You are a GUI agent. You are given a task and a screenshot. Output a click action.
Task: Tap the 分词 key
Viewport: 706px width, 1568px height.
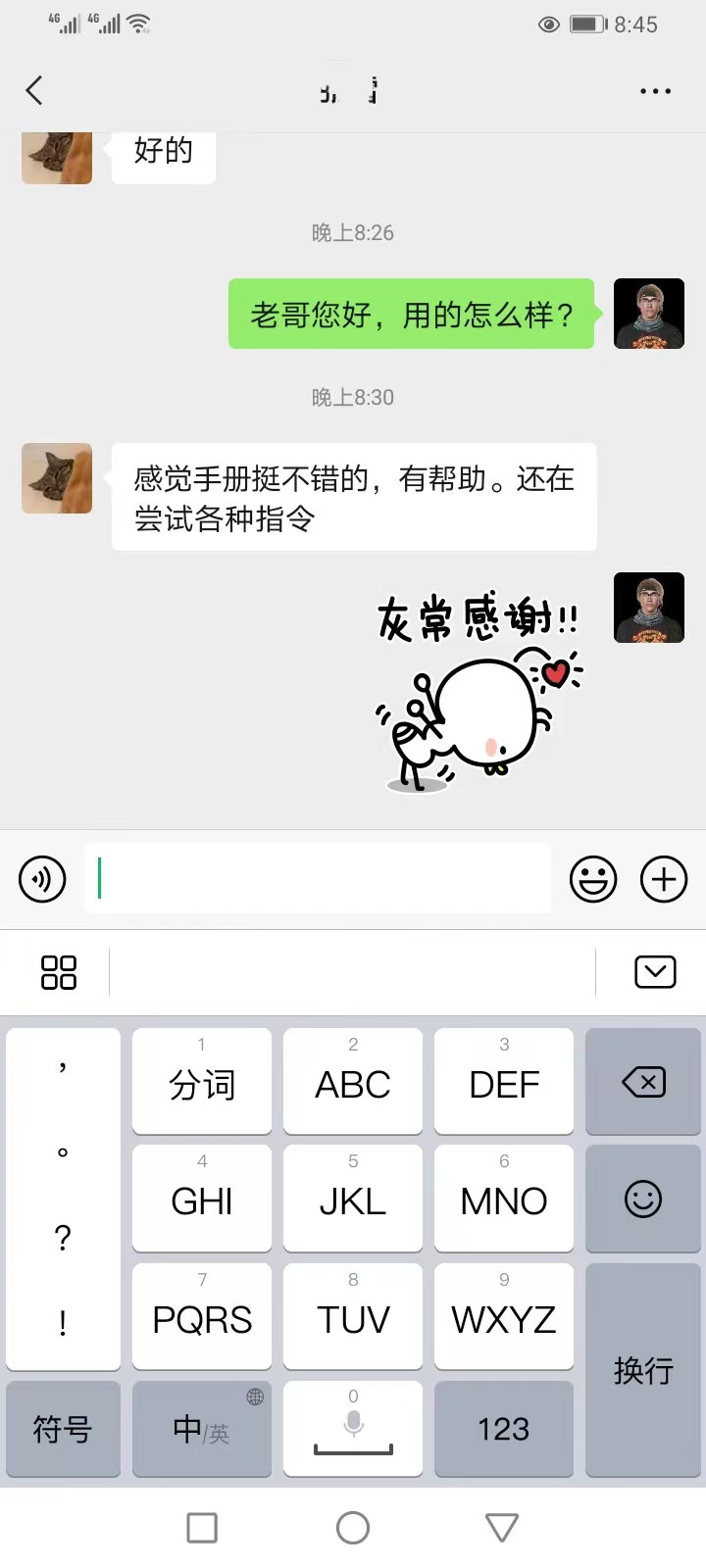(202, 1082)
